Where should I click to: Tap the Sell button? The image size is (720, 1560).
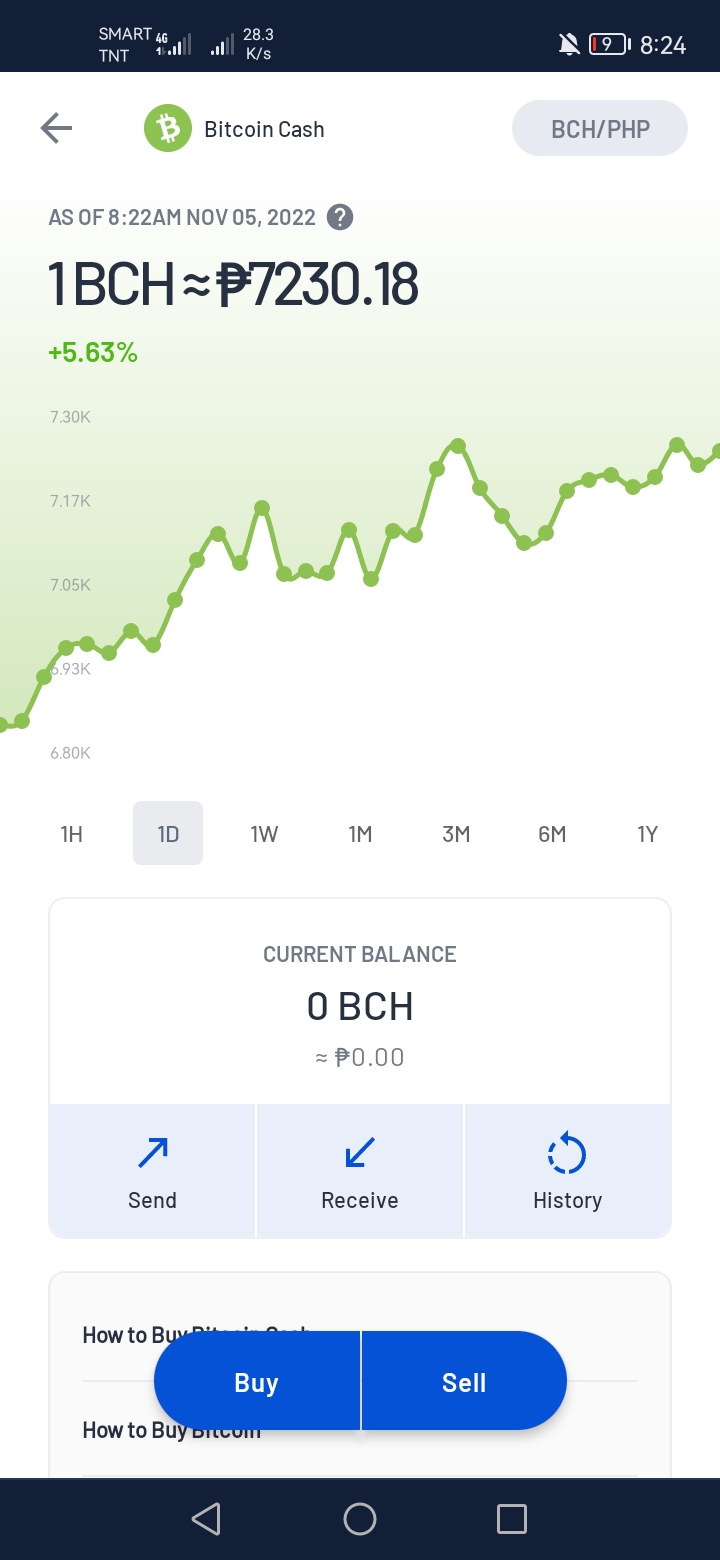[x=464, y=1381]
